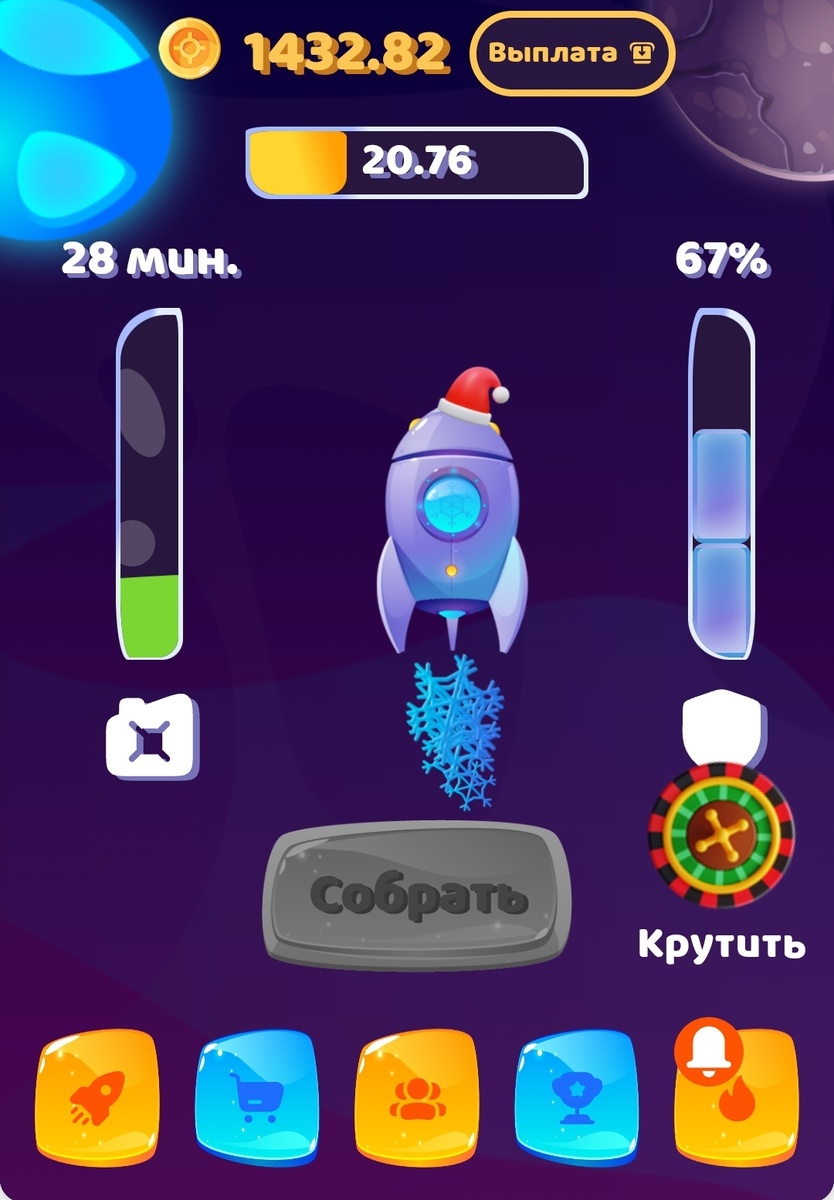
Task: Click the 28 мин. timer text
Action: (x=150, y=258)
